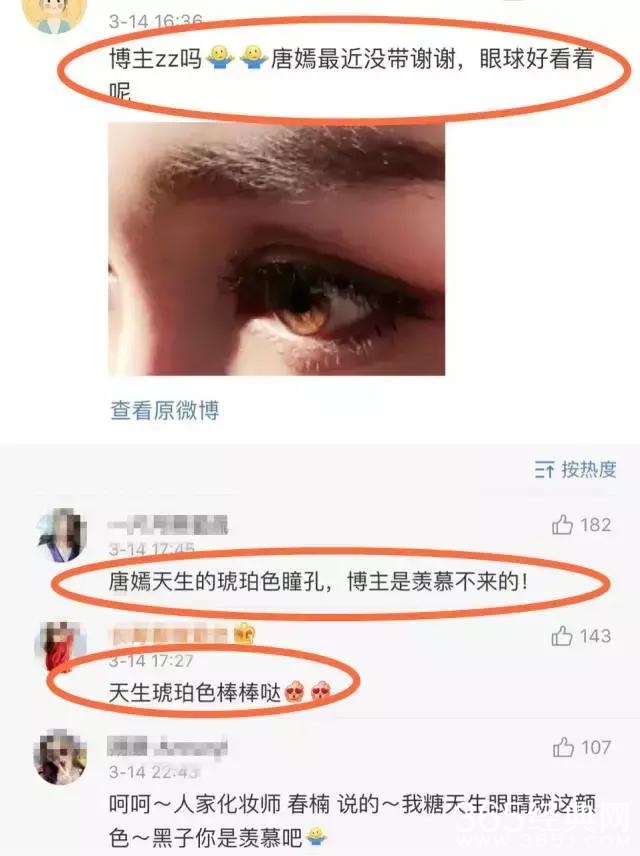Open the eye close-up photo in the post

[x=276, y=249]
